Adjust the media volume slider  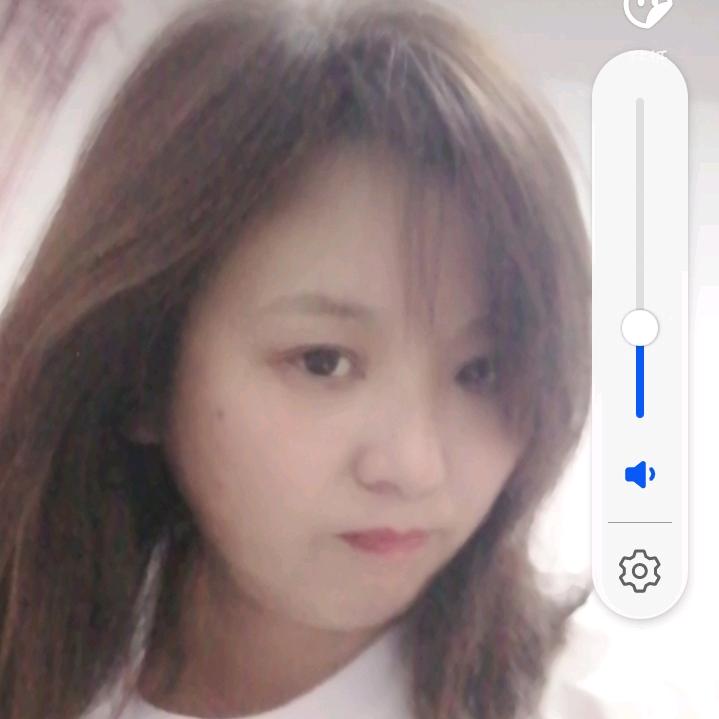click(x=640, y=328)
